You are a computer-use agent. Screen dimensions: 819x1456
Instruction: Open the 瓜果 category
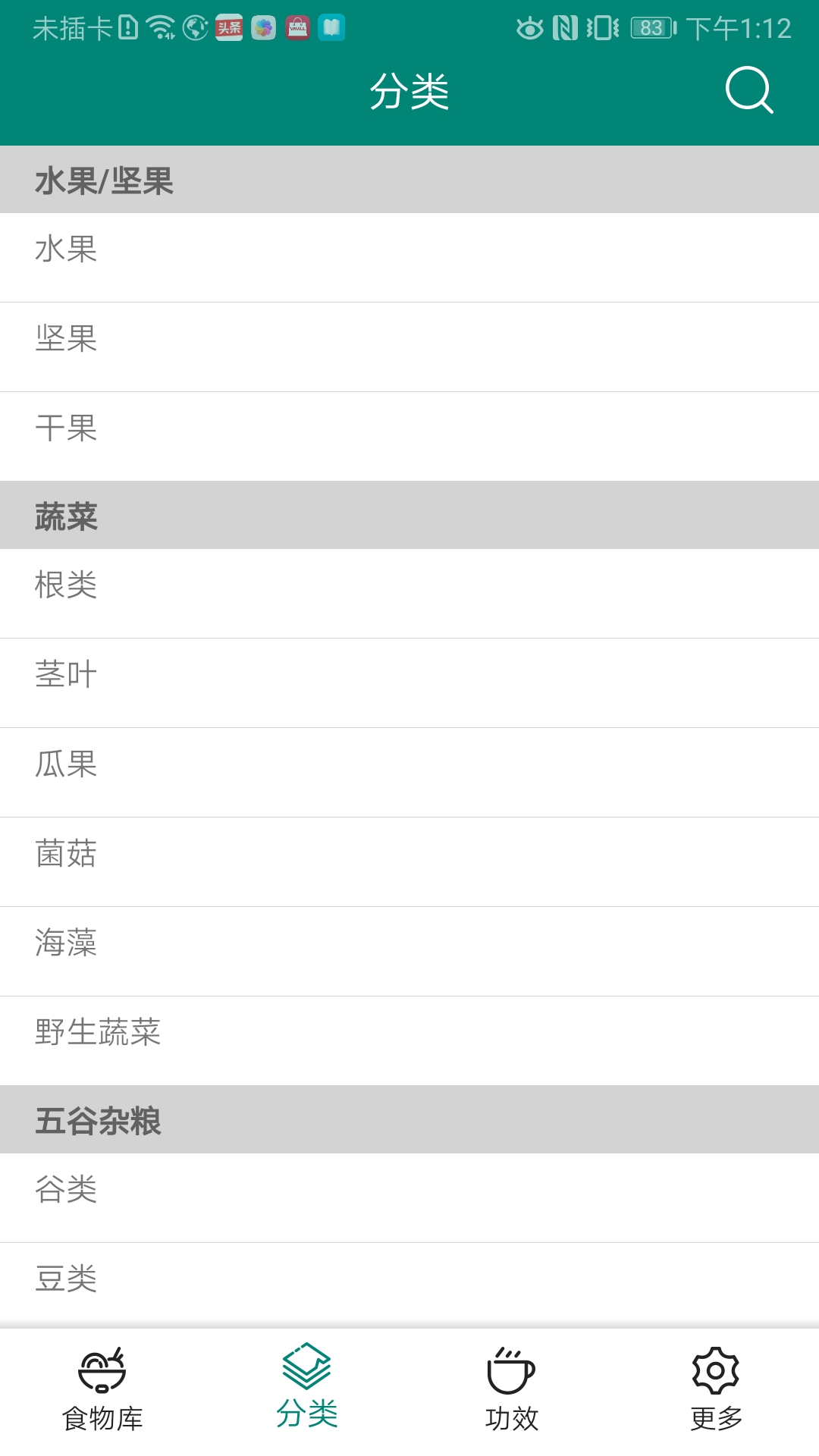[x=409, y=773]
